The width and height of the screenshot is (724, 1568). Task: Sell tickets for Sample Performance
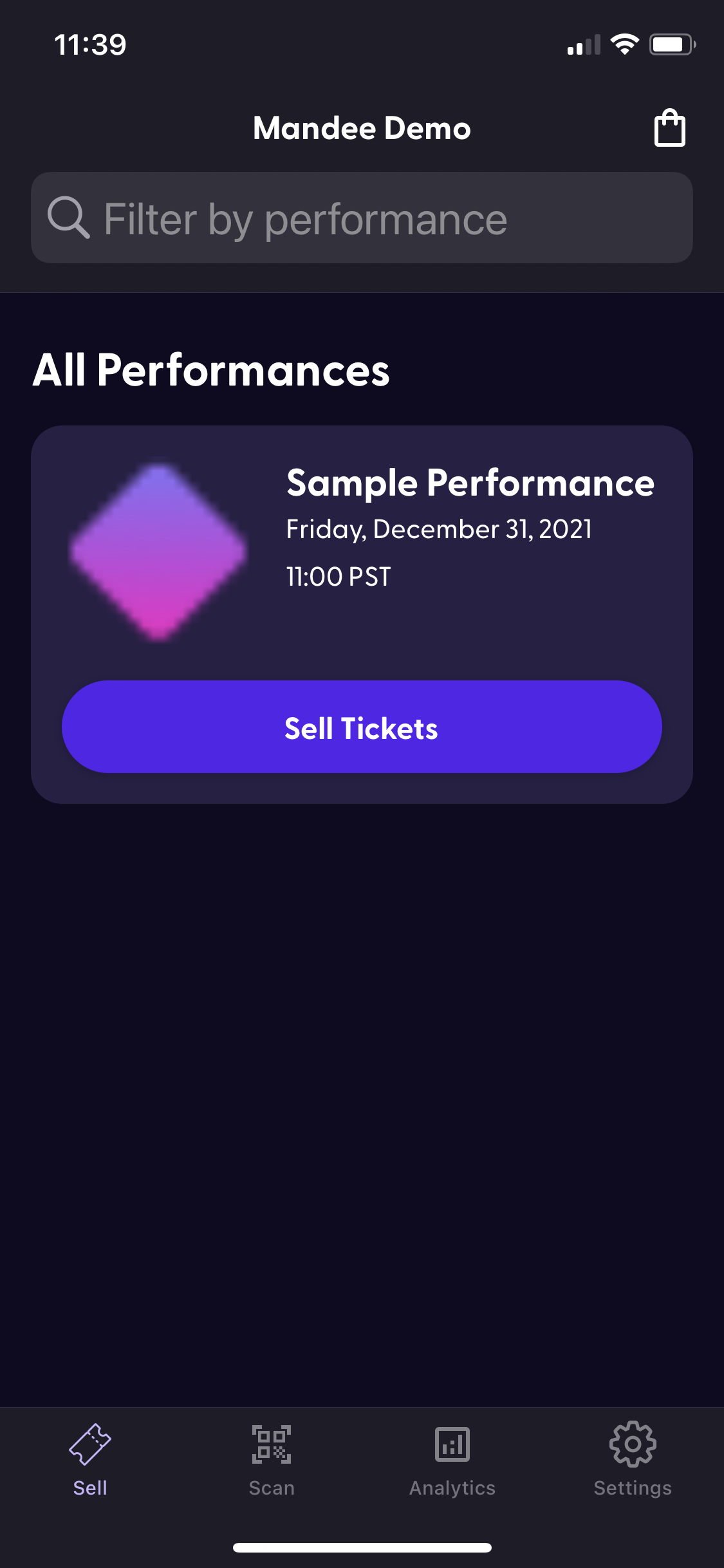pos(362,727)
